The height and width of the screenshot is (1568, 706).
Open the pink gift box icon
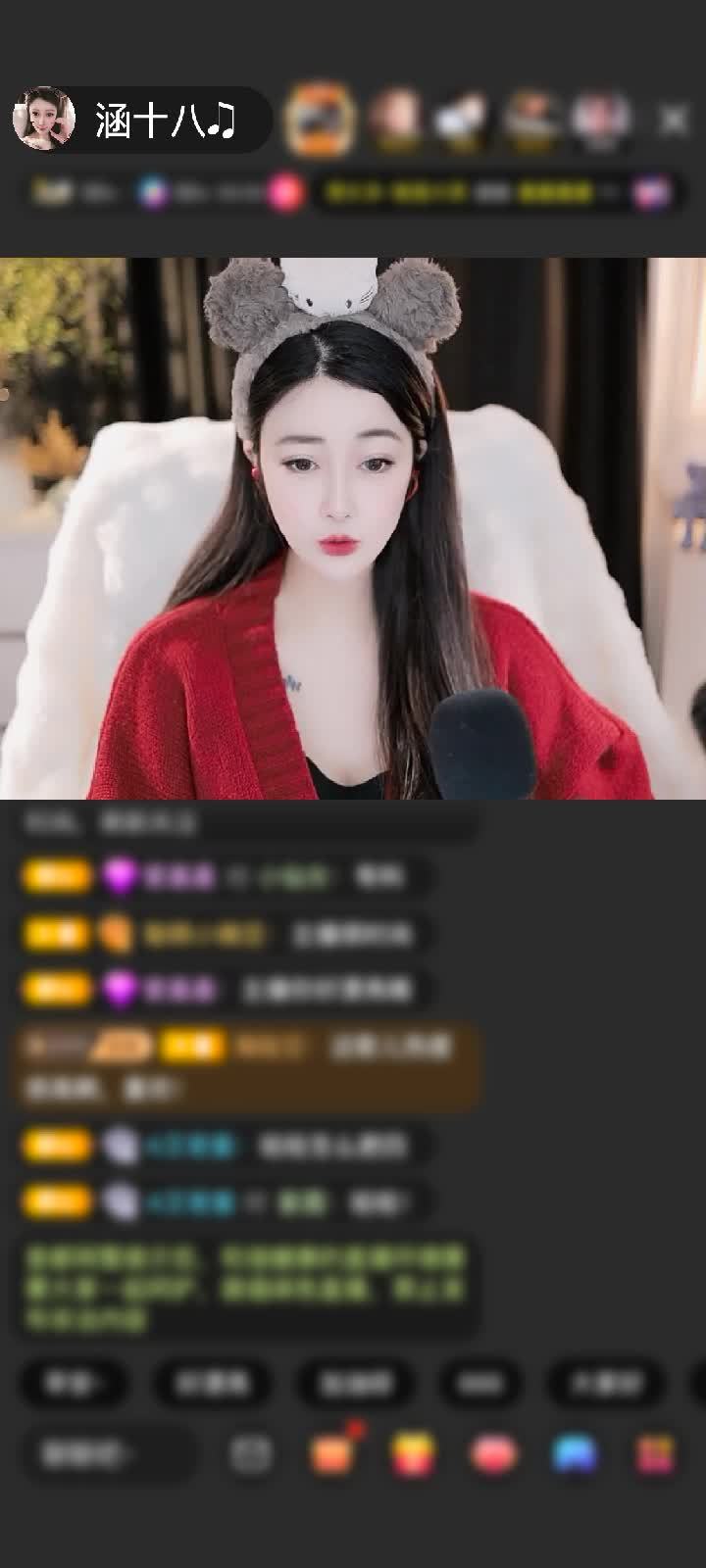pyautogui.click(x=655, y=1454)
